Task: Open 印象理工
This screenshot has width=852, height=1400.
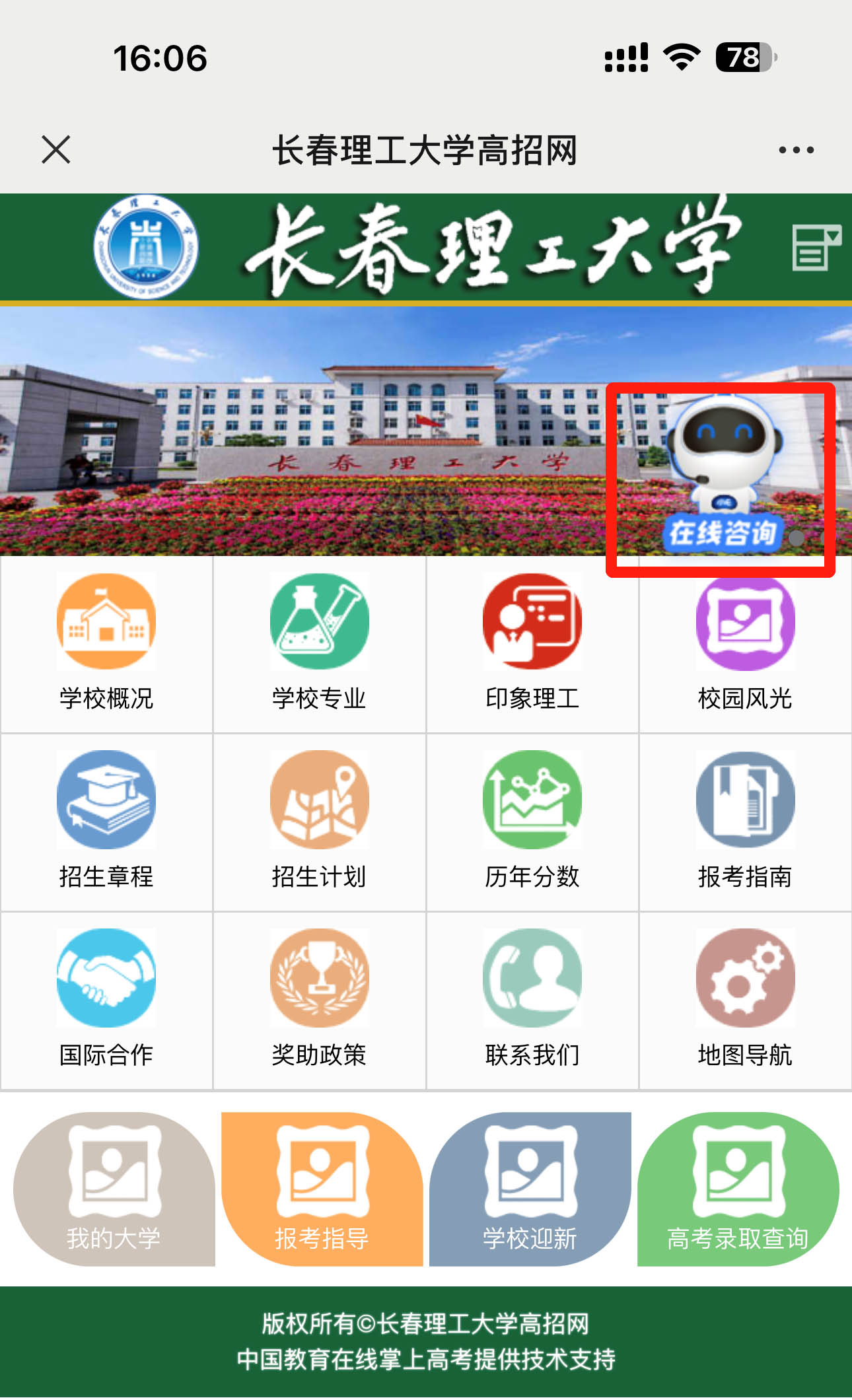Action: tap(532, 644)
